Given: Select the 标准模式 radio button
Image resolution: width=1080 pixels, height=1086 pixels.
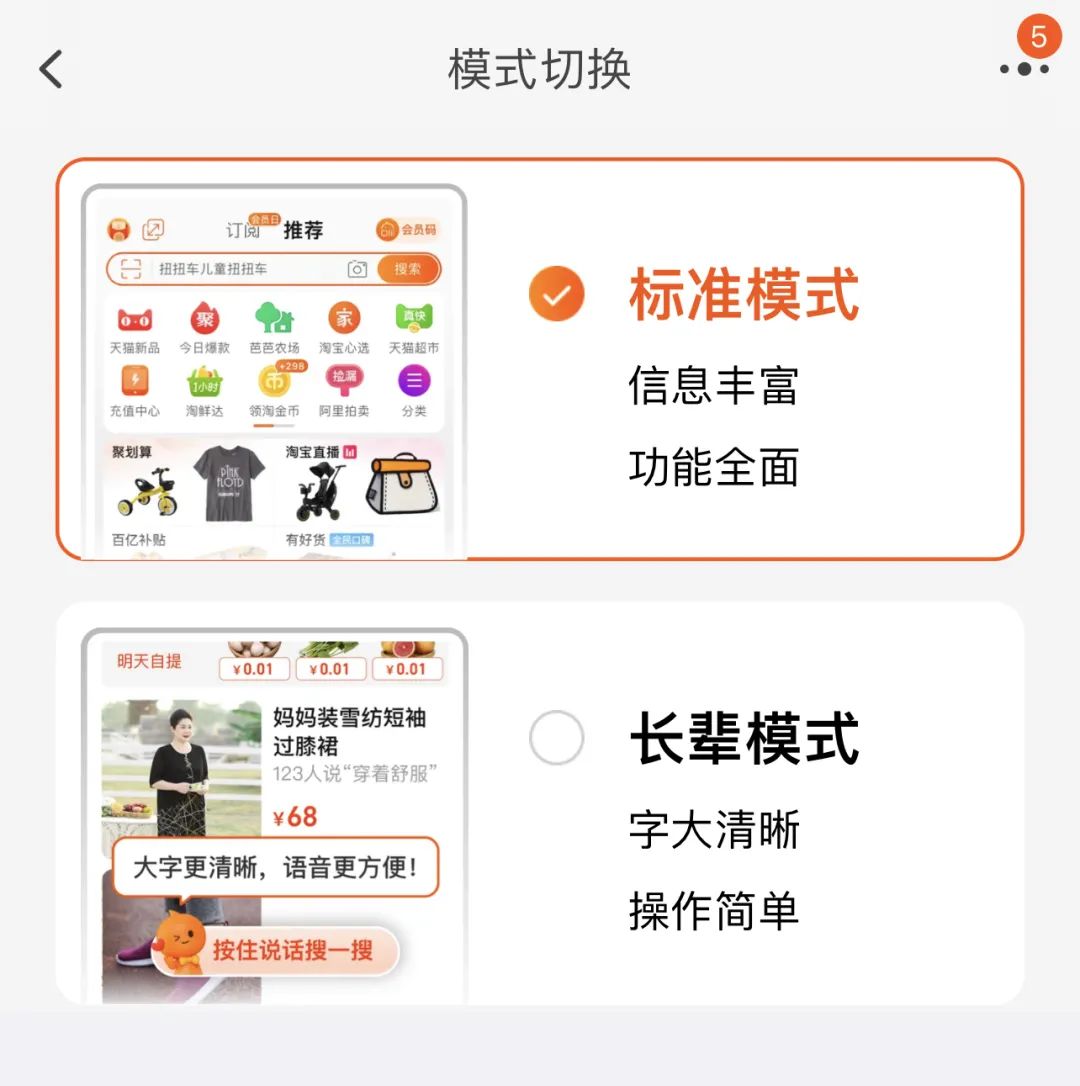Looking at the screenshot, I should click(557, 294).
